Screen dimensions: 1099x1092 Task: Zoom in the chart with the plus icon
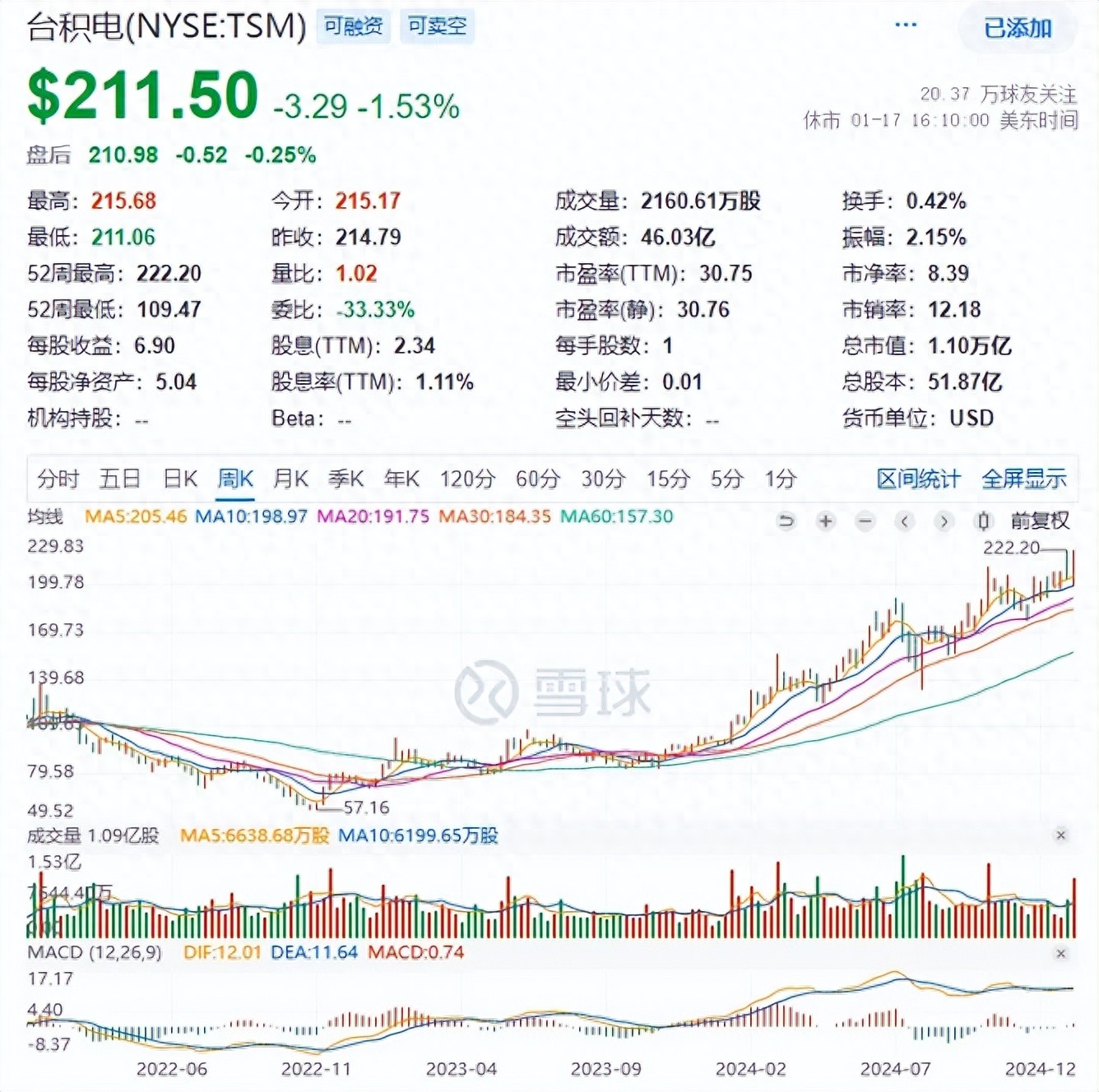click(x=825, y=521)
